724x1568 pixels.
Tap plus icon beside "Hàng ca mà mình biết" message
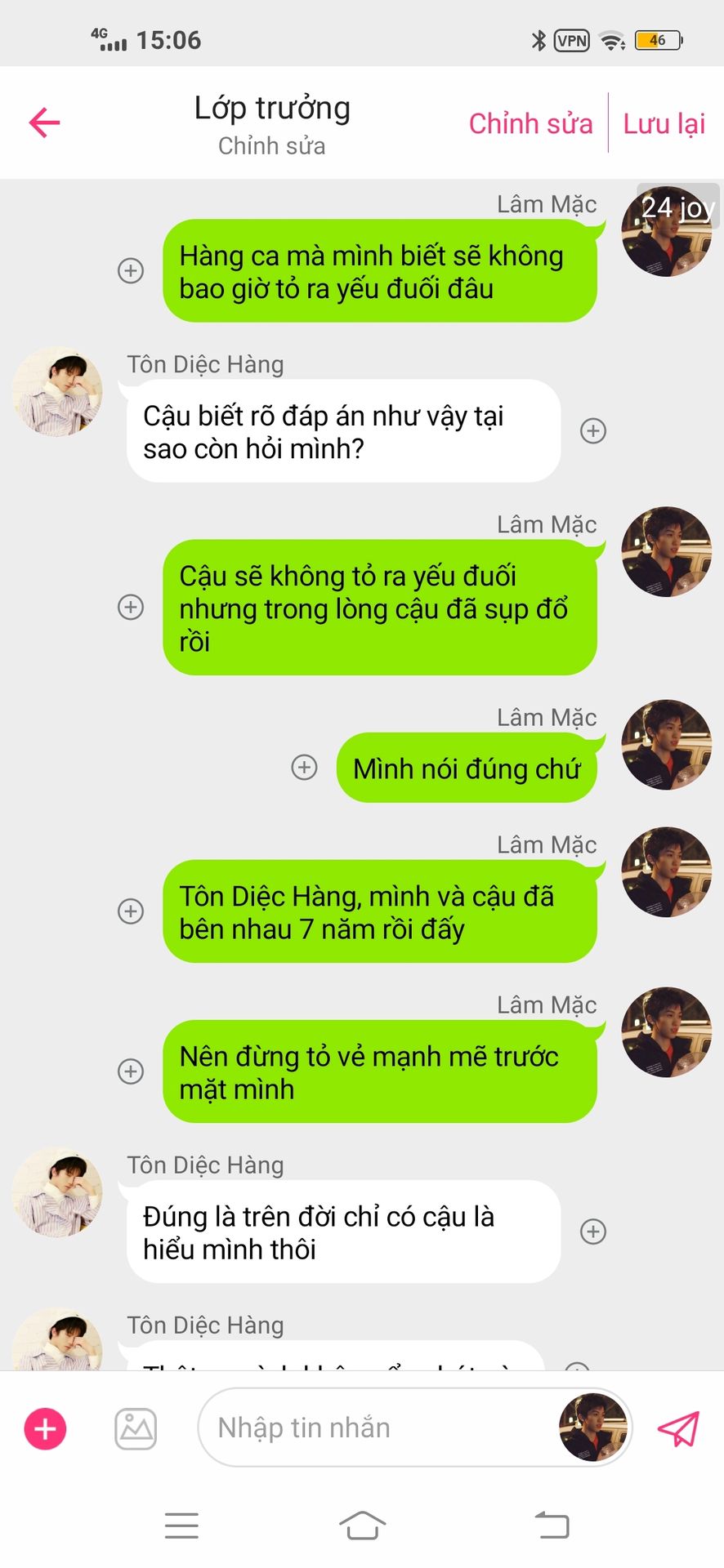[131, 270]
